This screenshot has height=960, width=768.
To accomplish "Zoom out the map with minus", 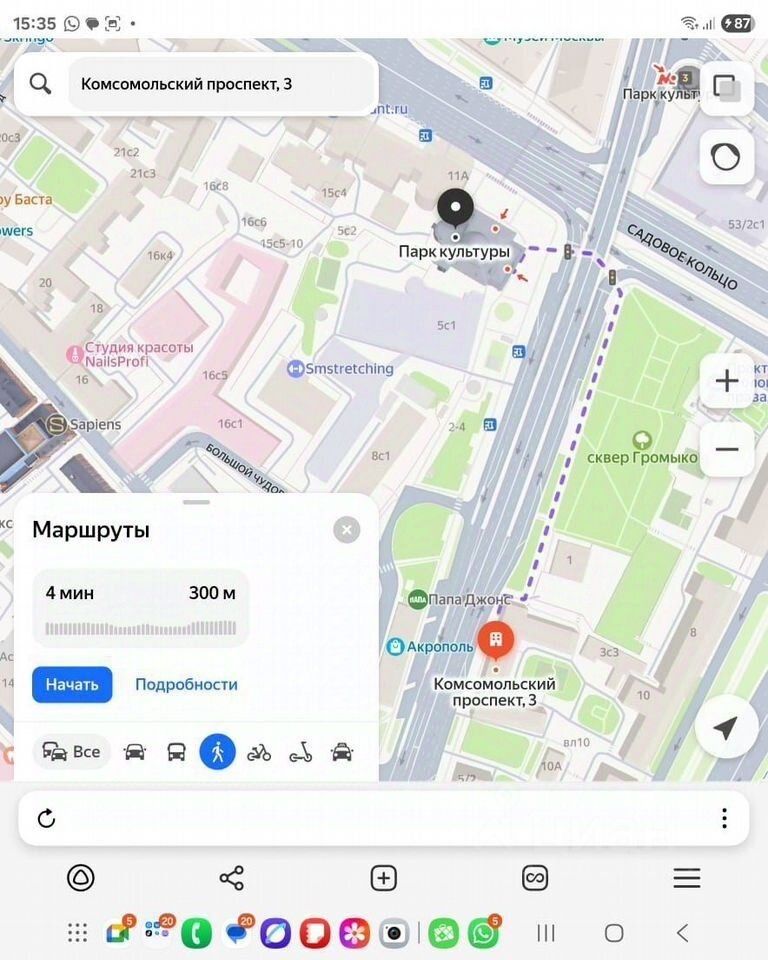I will 727,449.
